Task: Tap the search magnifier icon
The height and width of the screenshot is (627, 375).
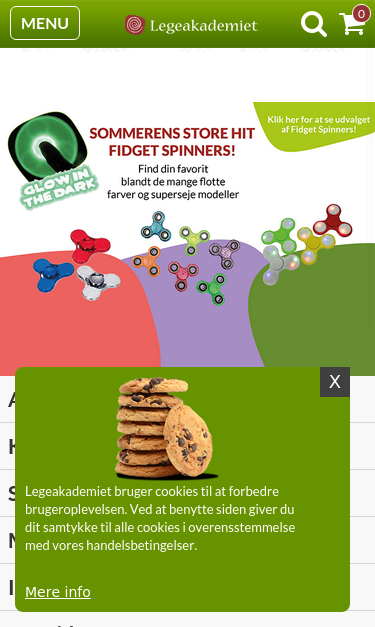Action: point(314,24)
